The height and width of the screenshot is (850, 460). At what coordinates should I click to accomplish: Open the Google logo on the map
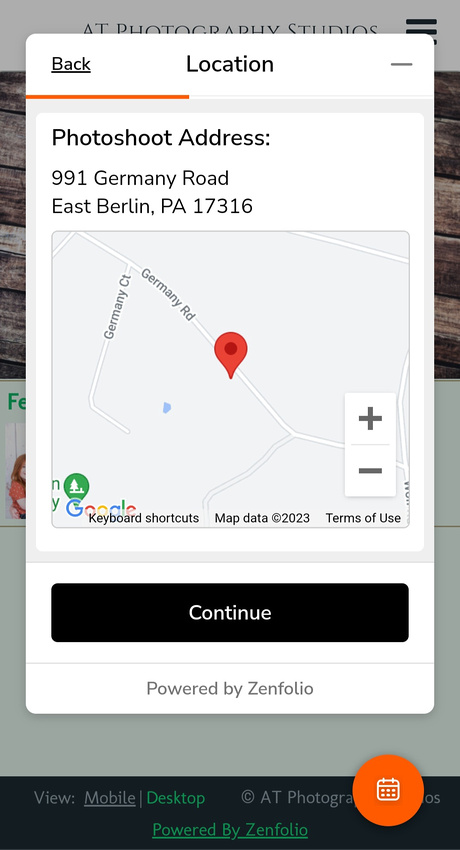[x=101, y=508]
